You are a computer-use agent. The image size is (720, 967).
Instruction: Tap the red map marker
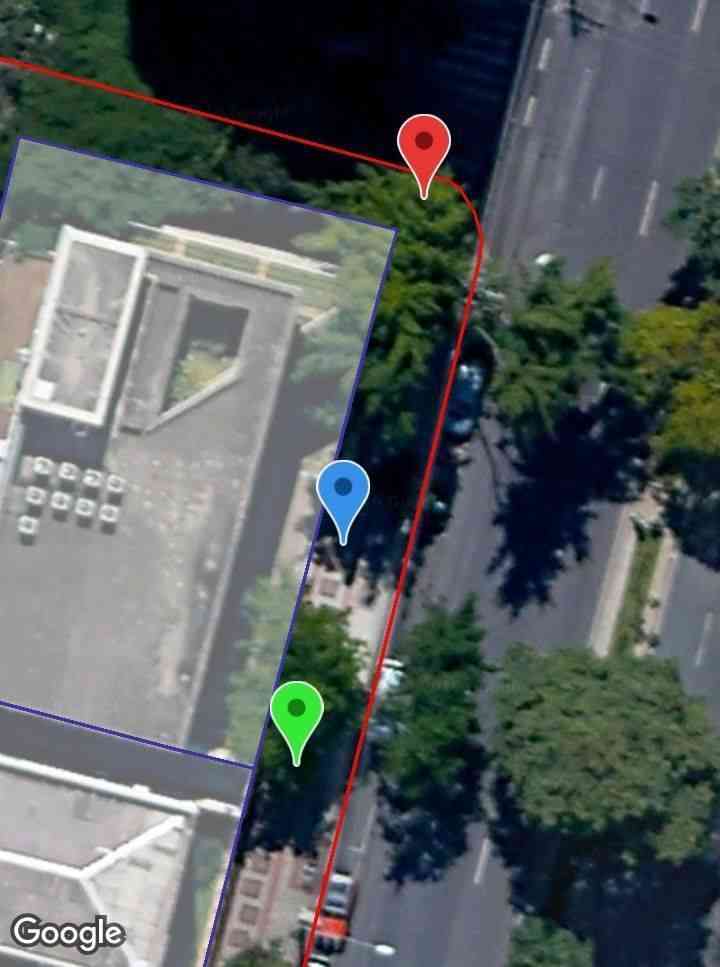424,148
